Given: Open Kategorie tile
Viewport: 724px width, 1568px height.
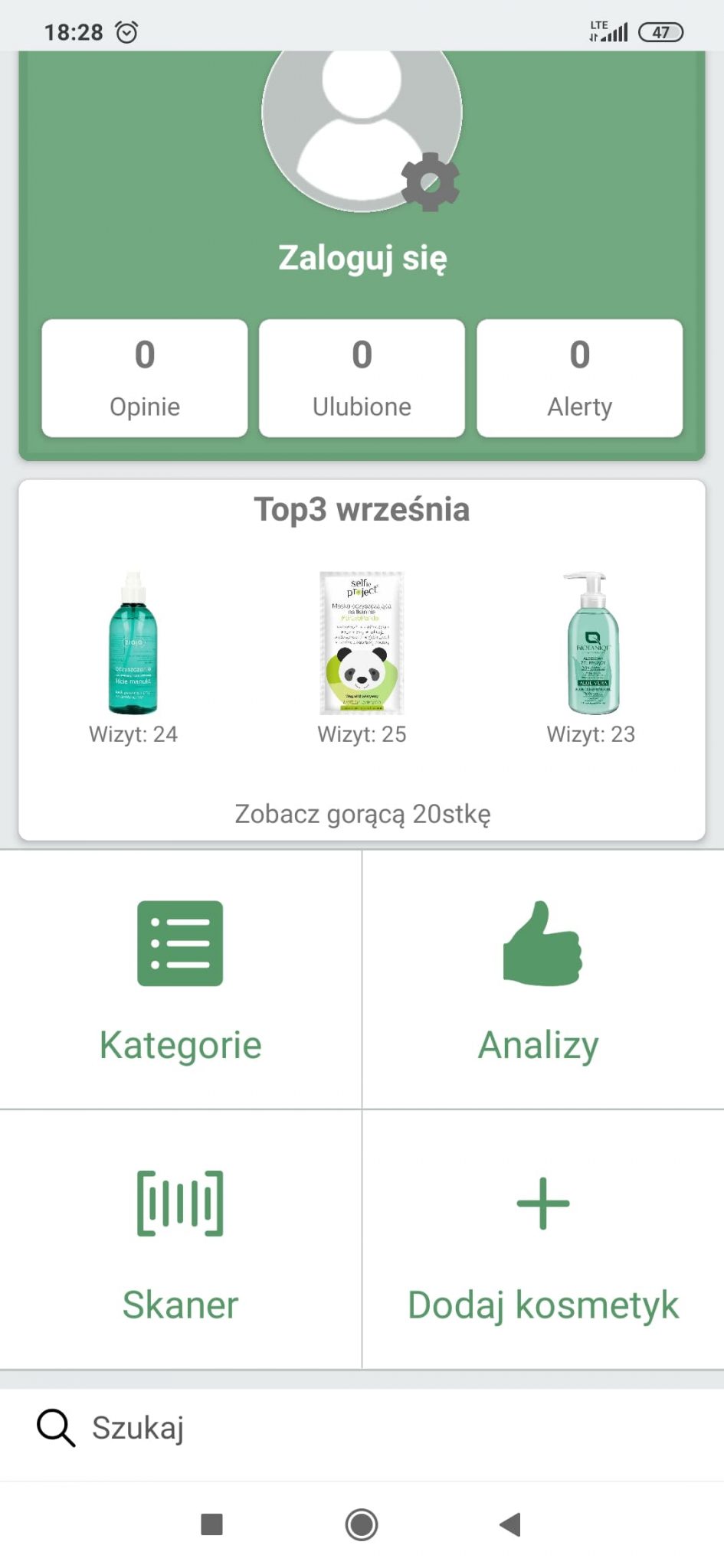Looking at the screenshot, I should coord(181,979).
